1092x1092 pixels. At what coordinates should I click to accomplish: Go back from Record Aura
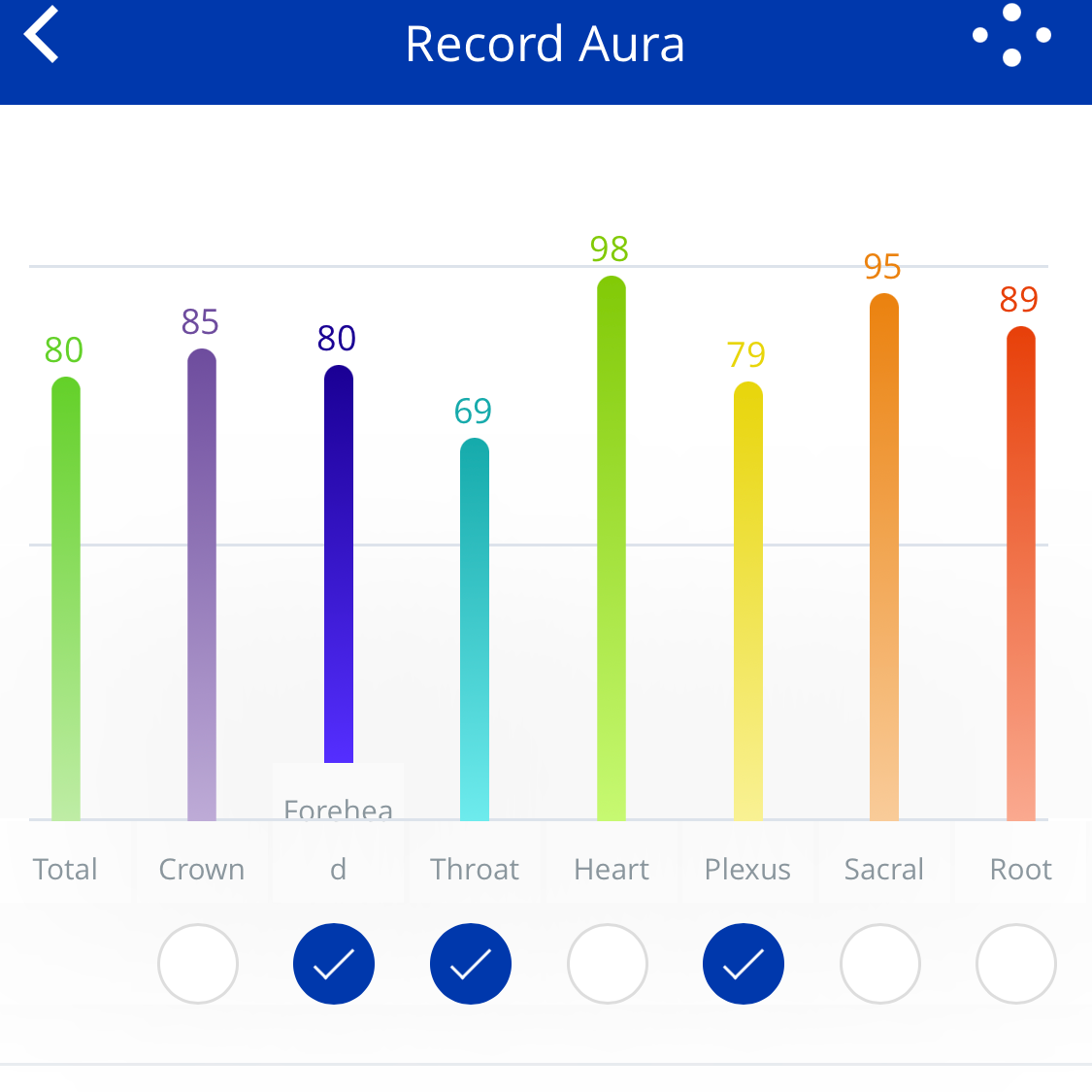(x=43, y=36)
